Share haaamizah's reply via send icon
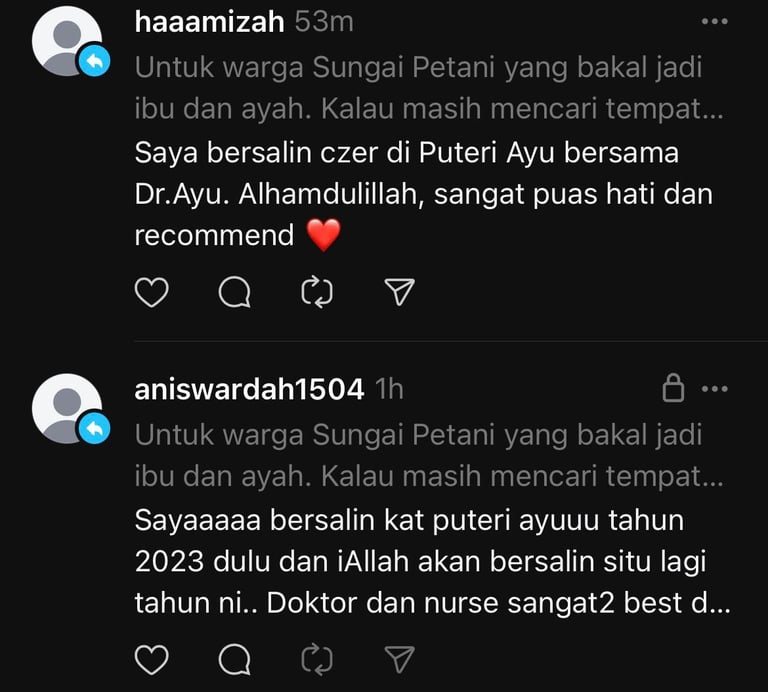768x692 pixels. (400, 292)
